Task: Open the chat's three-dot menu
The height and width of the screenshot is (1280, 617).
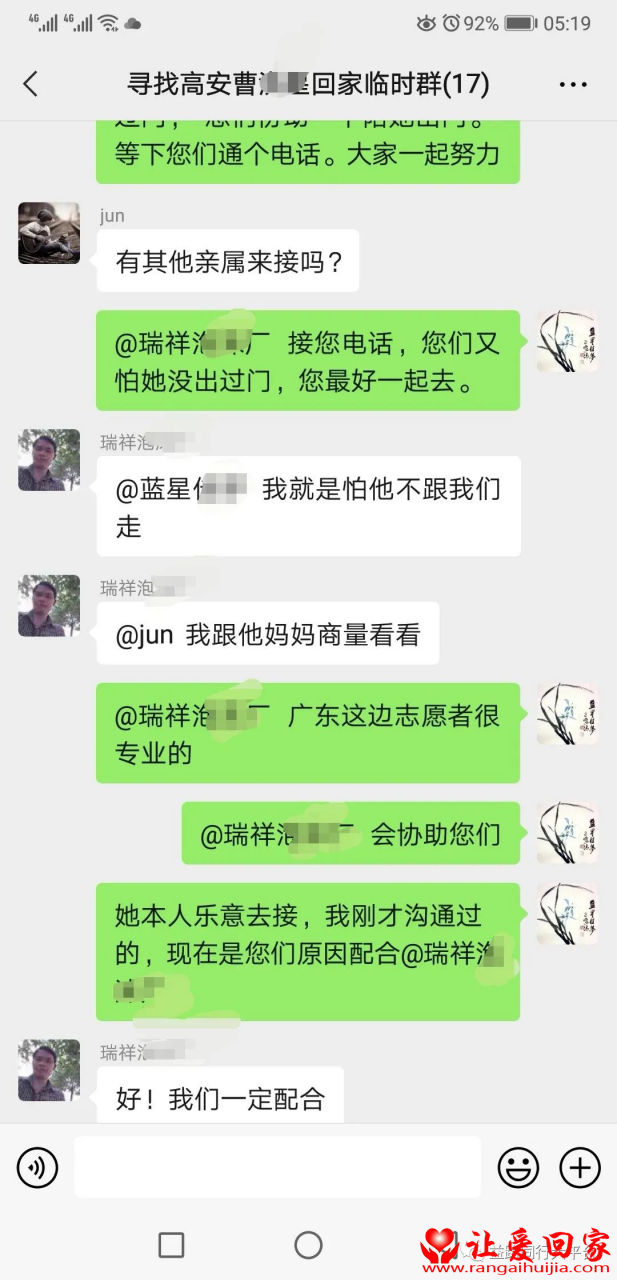Action: coord(573,85)
